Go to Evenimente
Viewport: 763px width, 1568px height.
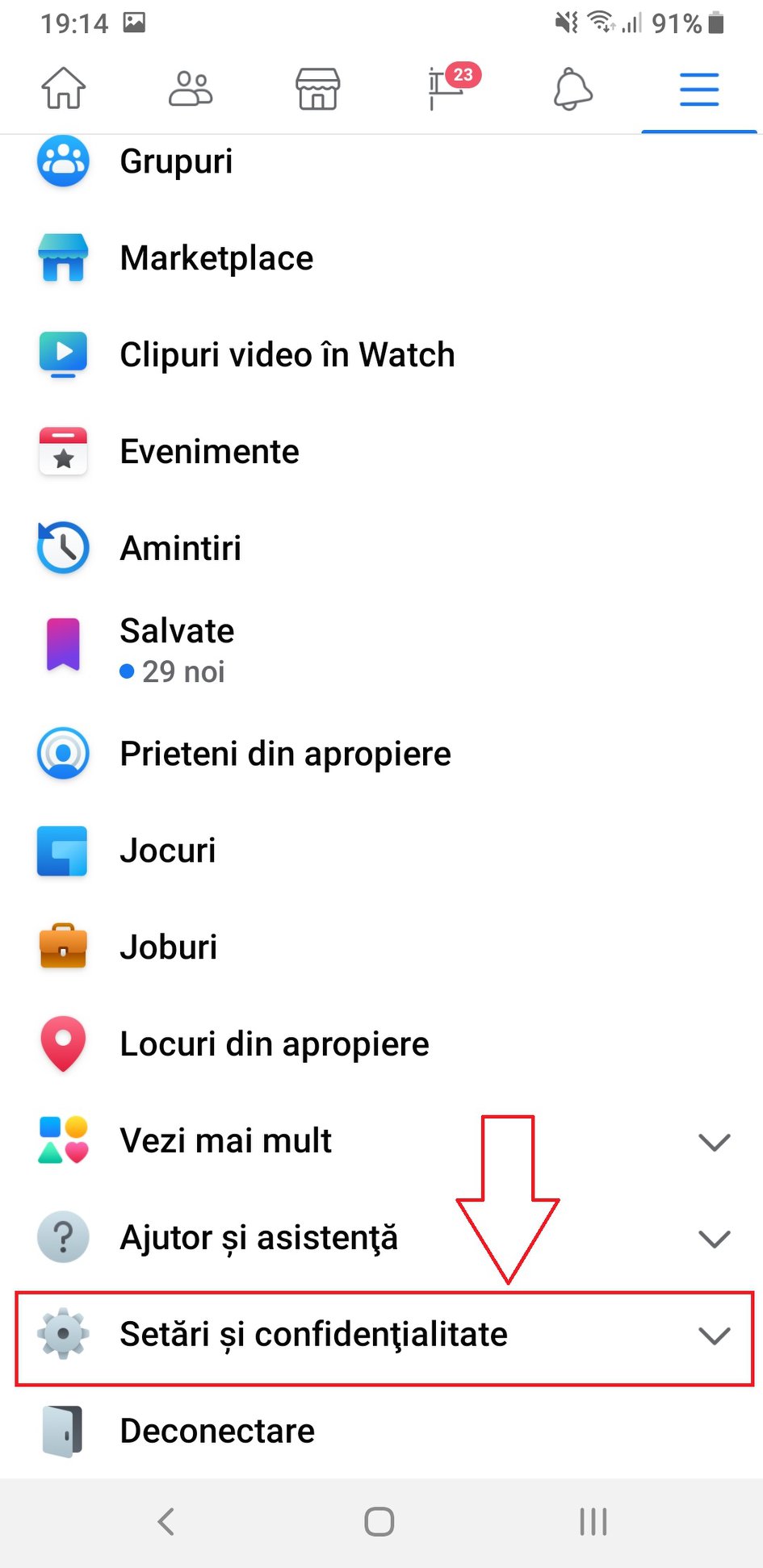click(x=381, y=452)
